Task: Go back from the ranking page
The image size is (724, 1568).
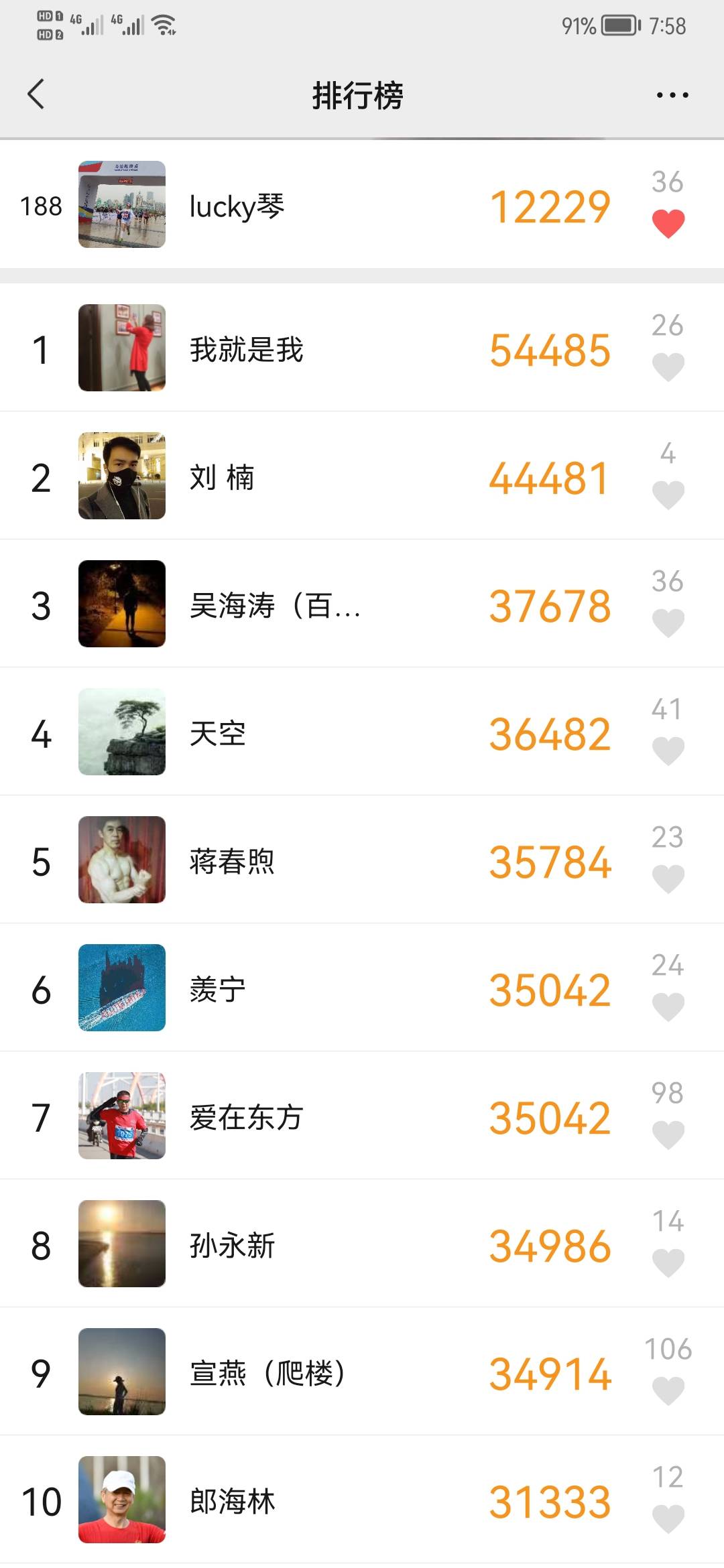Action: (36, 94)
